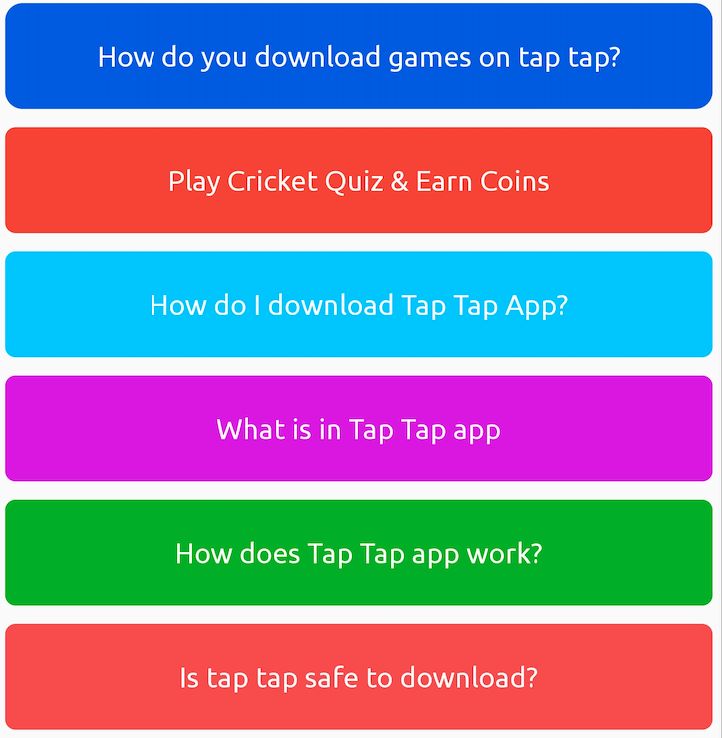Select the Play Cricket Quiz & Earn Coins button
The image size is (722, 738).
361,181
